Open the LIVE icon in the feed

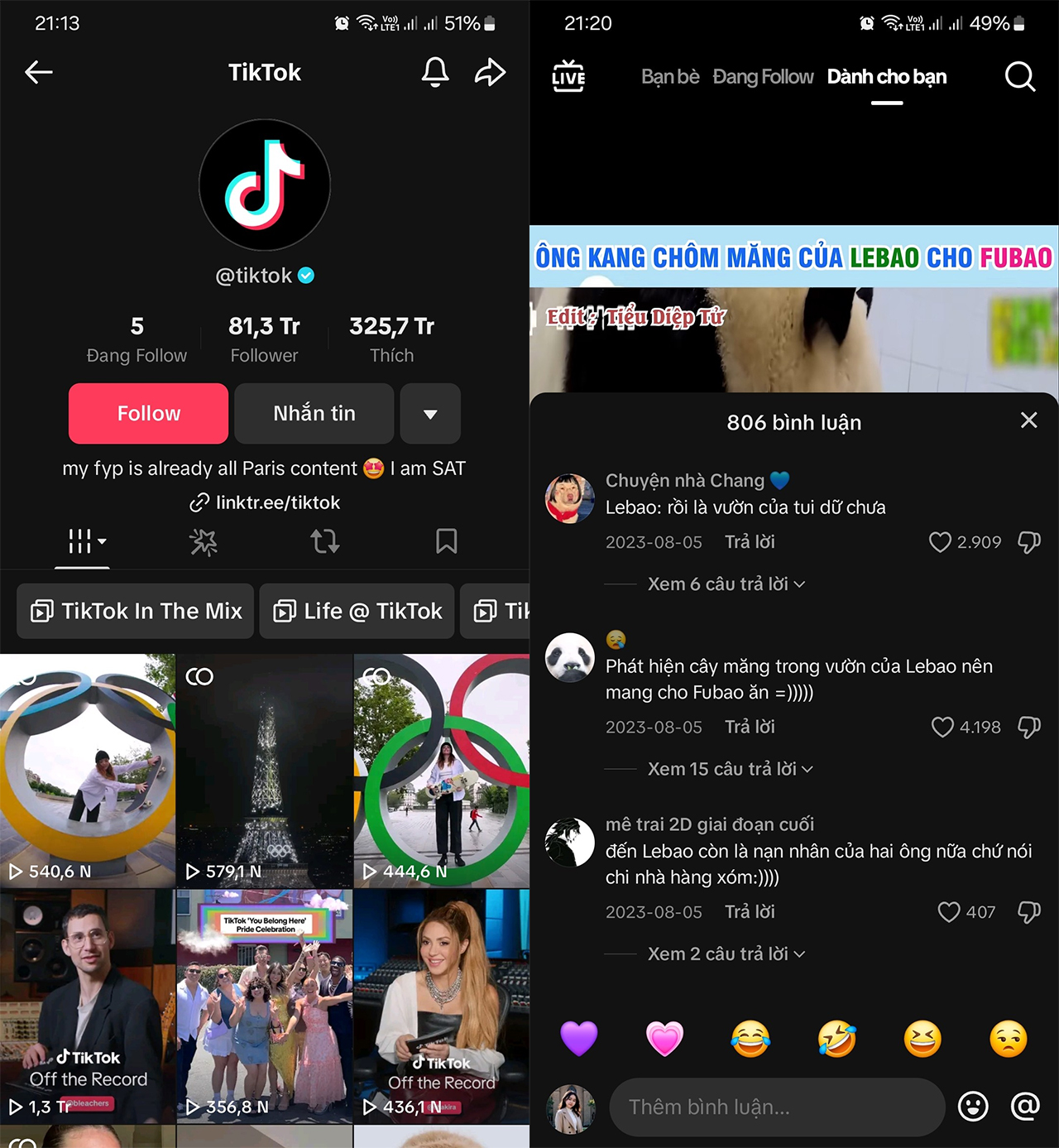568,76
